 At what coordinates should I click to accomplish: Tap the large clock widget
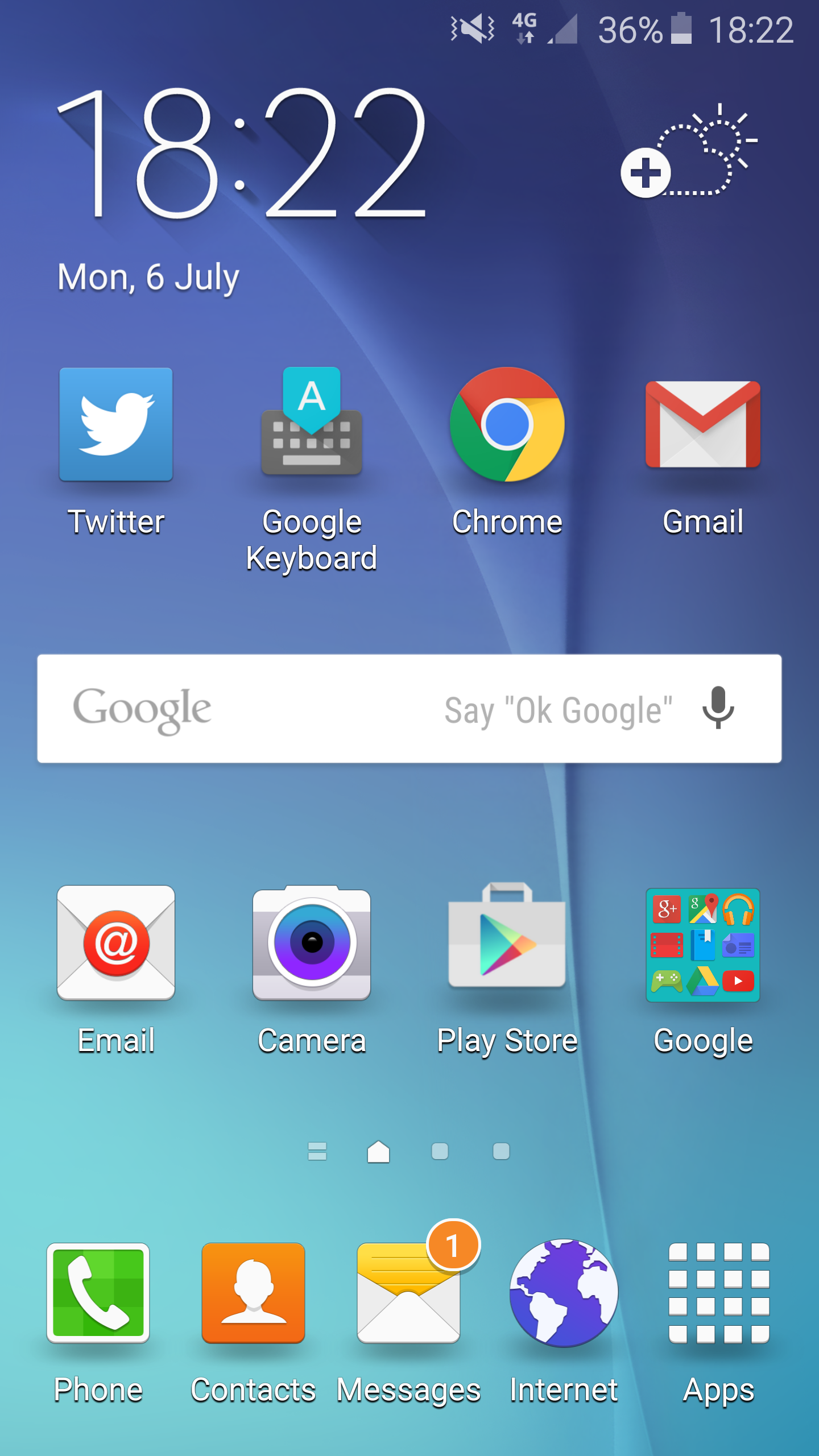coord(242,154)
